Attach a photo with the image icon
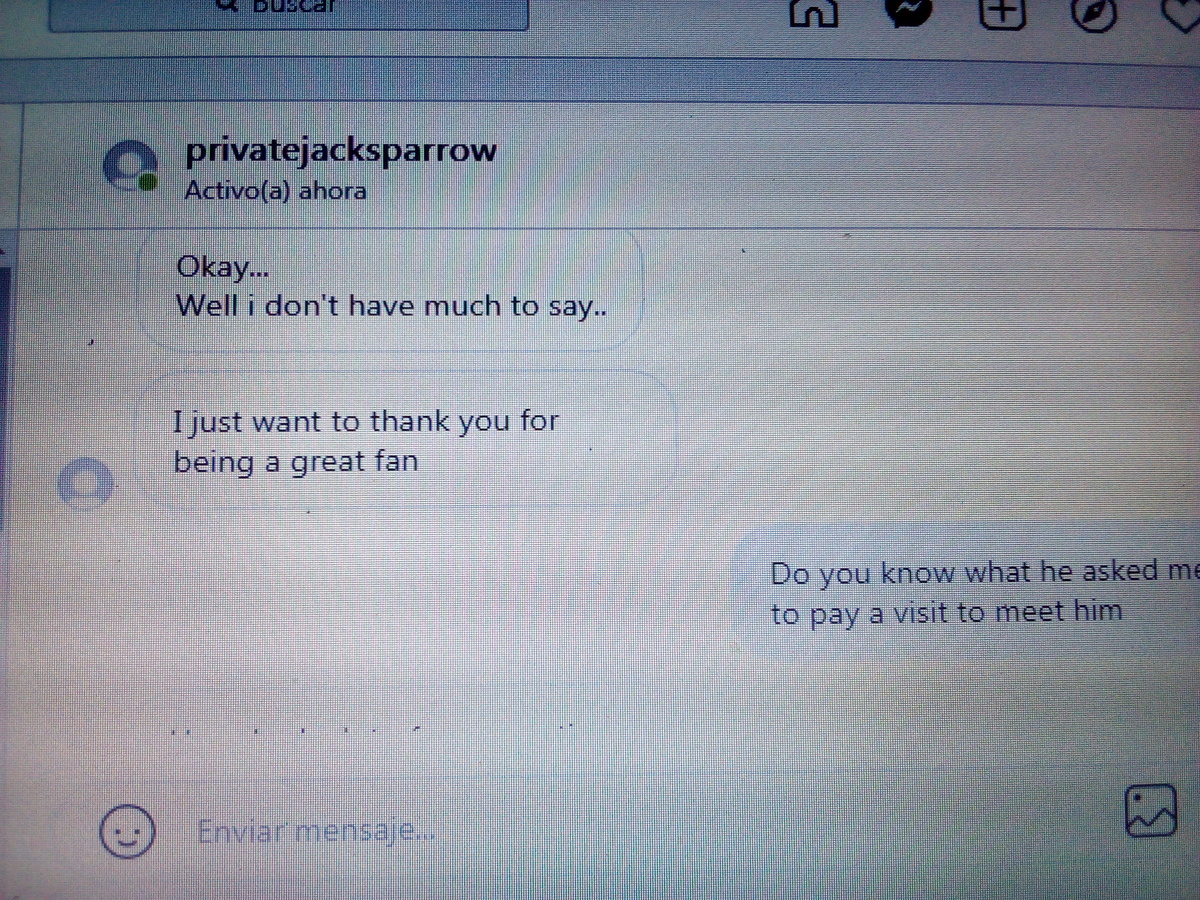Image resolution: width=1200 pixels, height=900 pixels. [x=1151, y=810]
